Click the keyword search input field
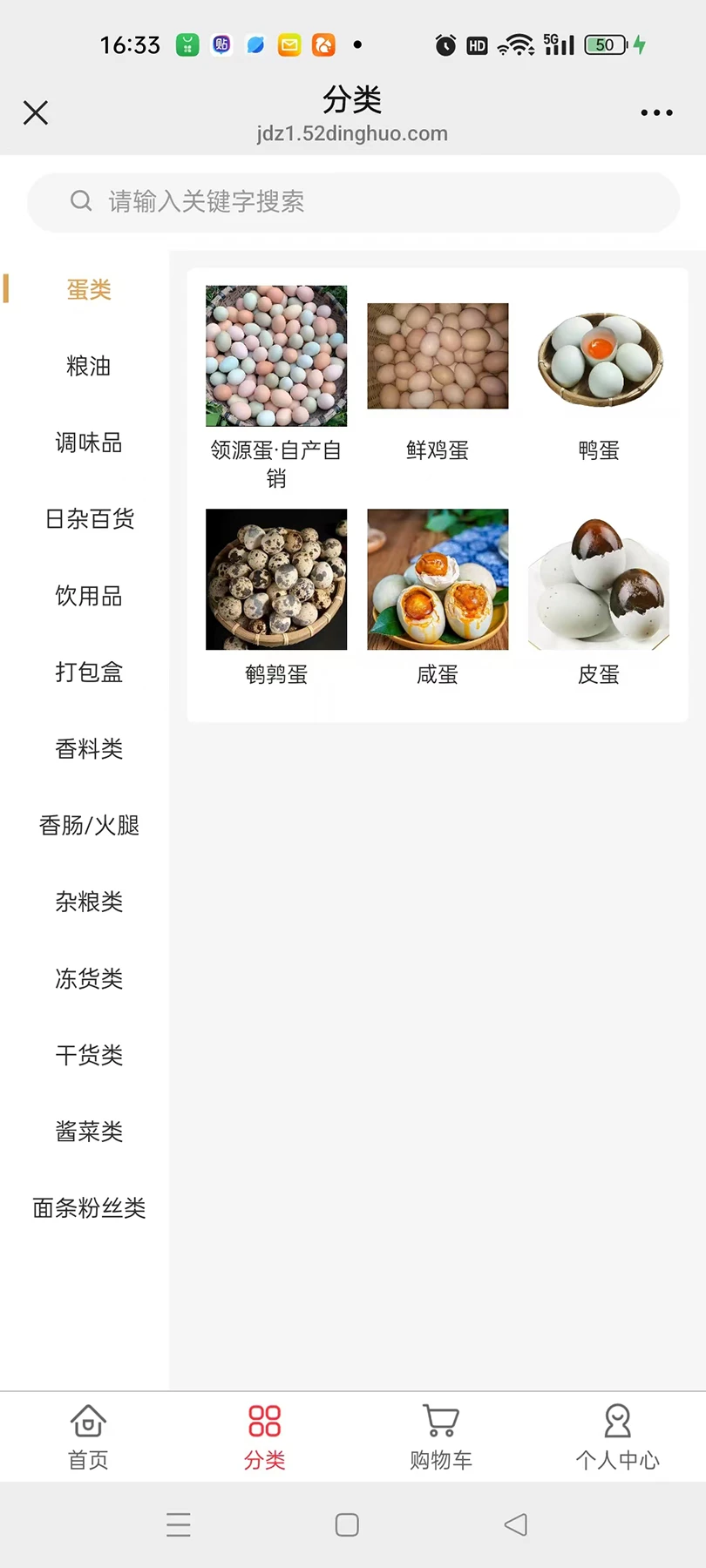This screenshot has width=706, height=1568. pyautogui.click(x=349, y=200)
